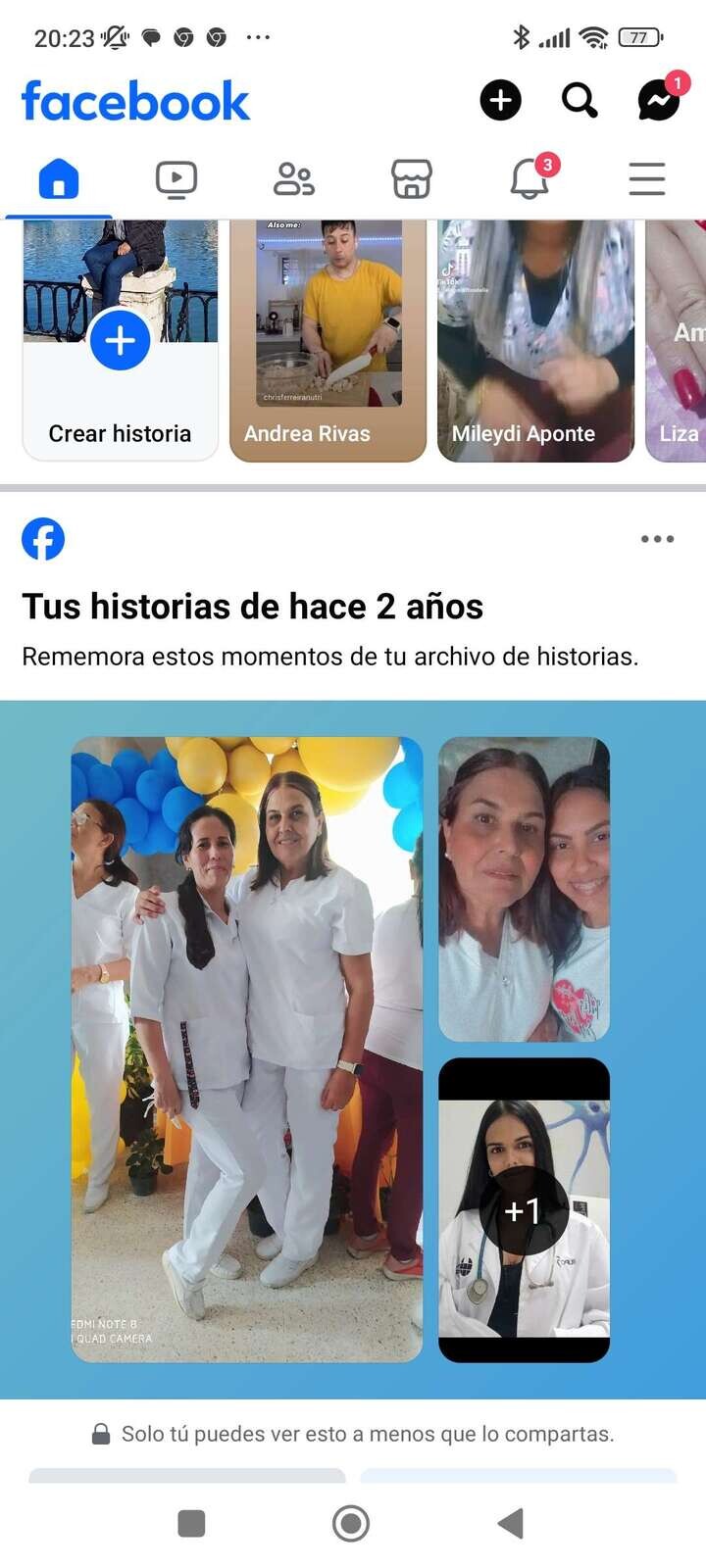Open Messenger chats

coord(658,100)
